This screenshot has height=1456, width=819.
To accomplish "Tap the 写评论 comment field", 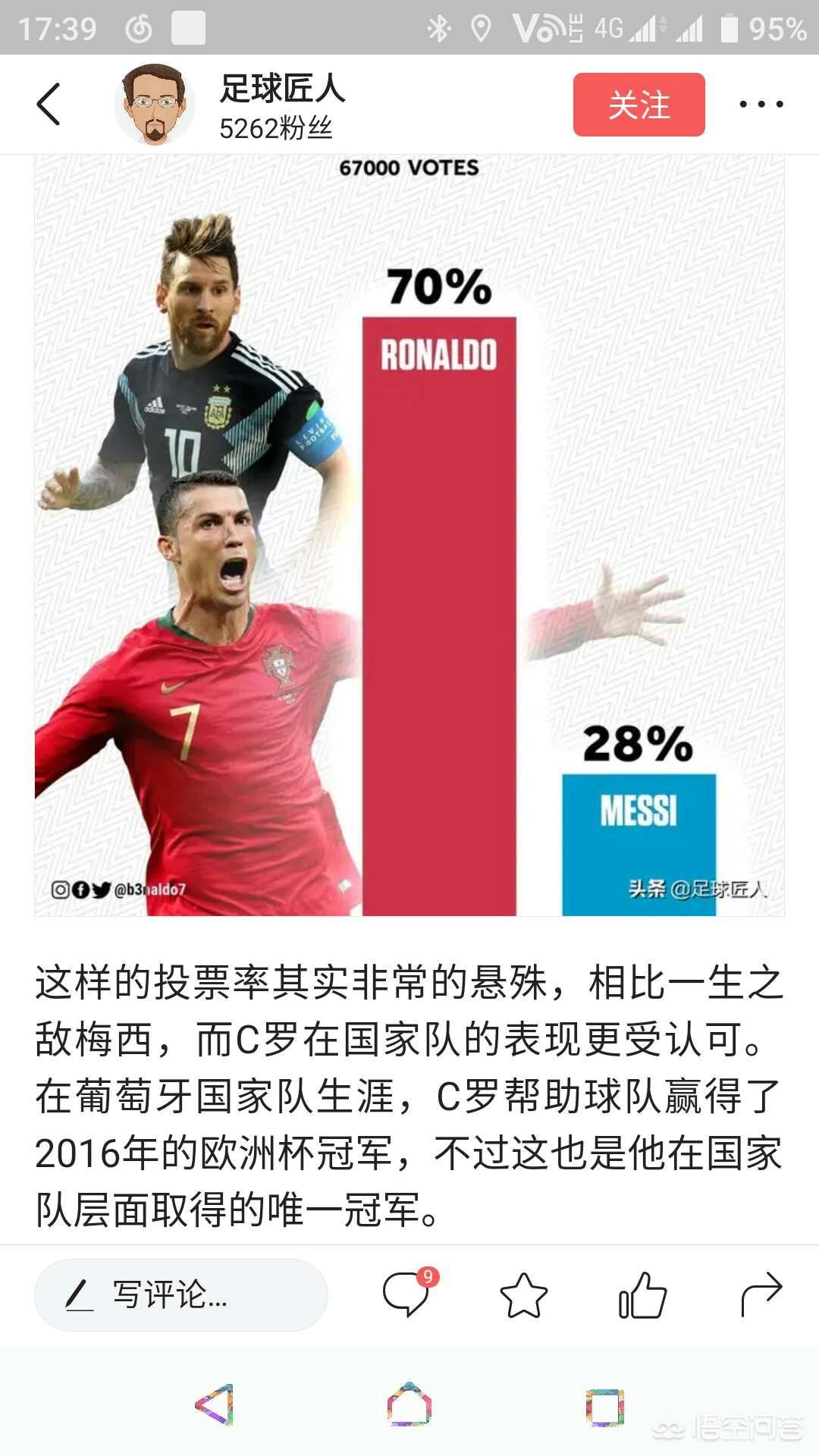I will coord(181,1295).
